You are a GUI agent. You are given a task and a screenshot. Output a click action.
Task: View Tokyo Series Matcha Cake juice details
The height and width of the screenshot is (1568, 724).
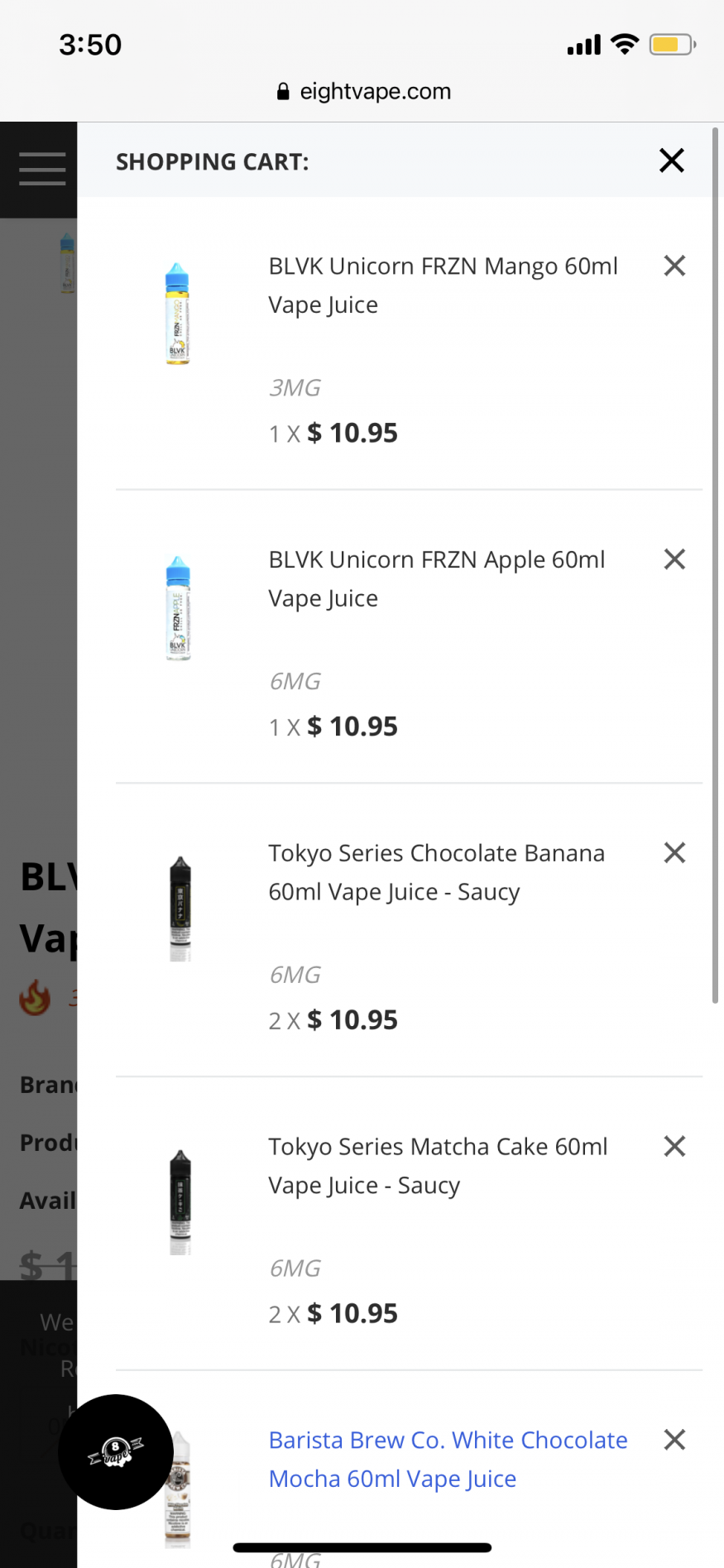[438, 1166]
